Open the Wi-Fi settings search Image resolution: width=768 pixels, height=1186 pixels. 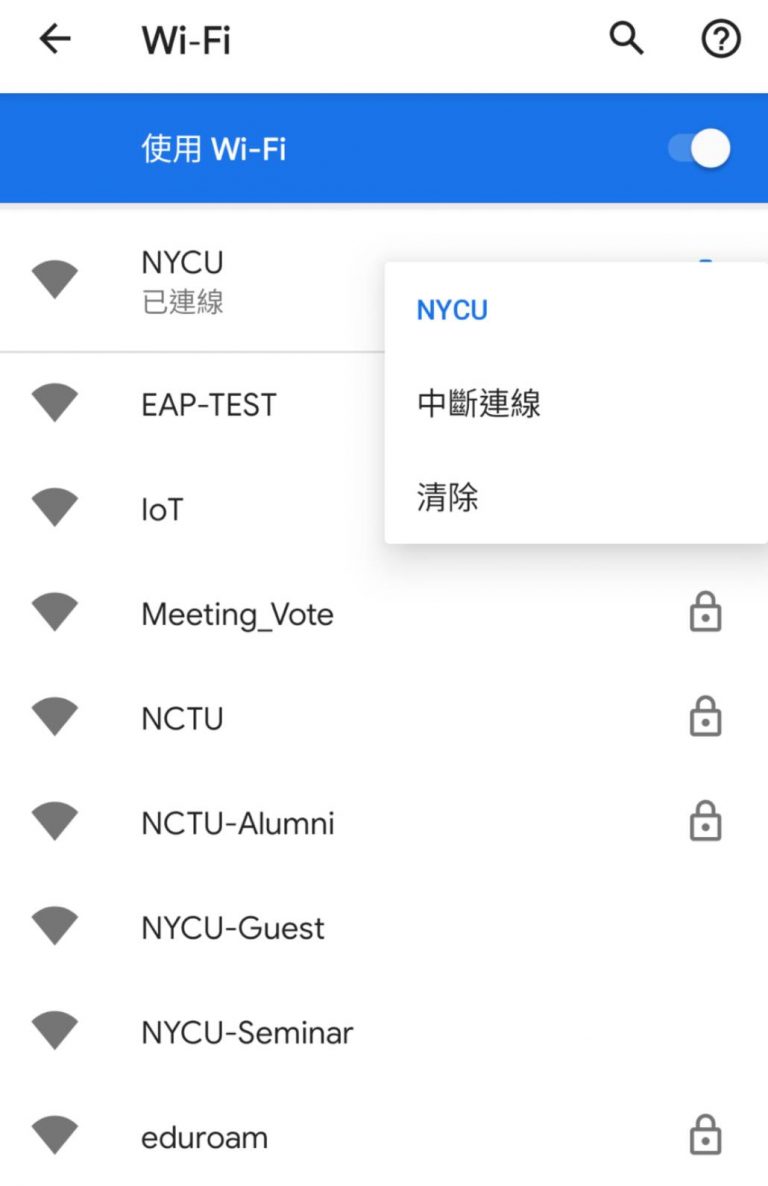click(627, 40)
